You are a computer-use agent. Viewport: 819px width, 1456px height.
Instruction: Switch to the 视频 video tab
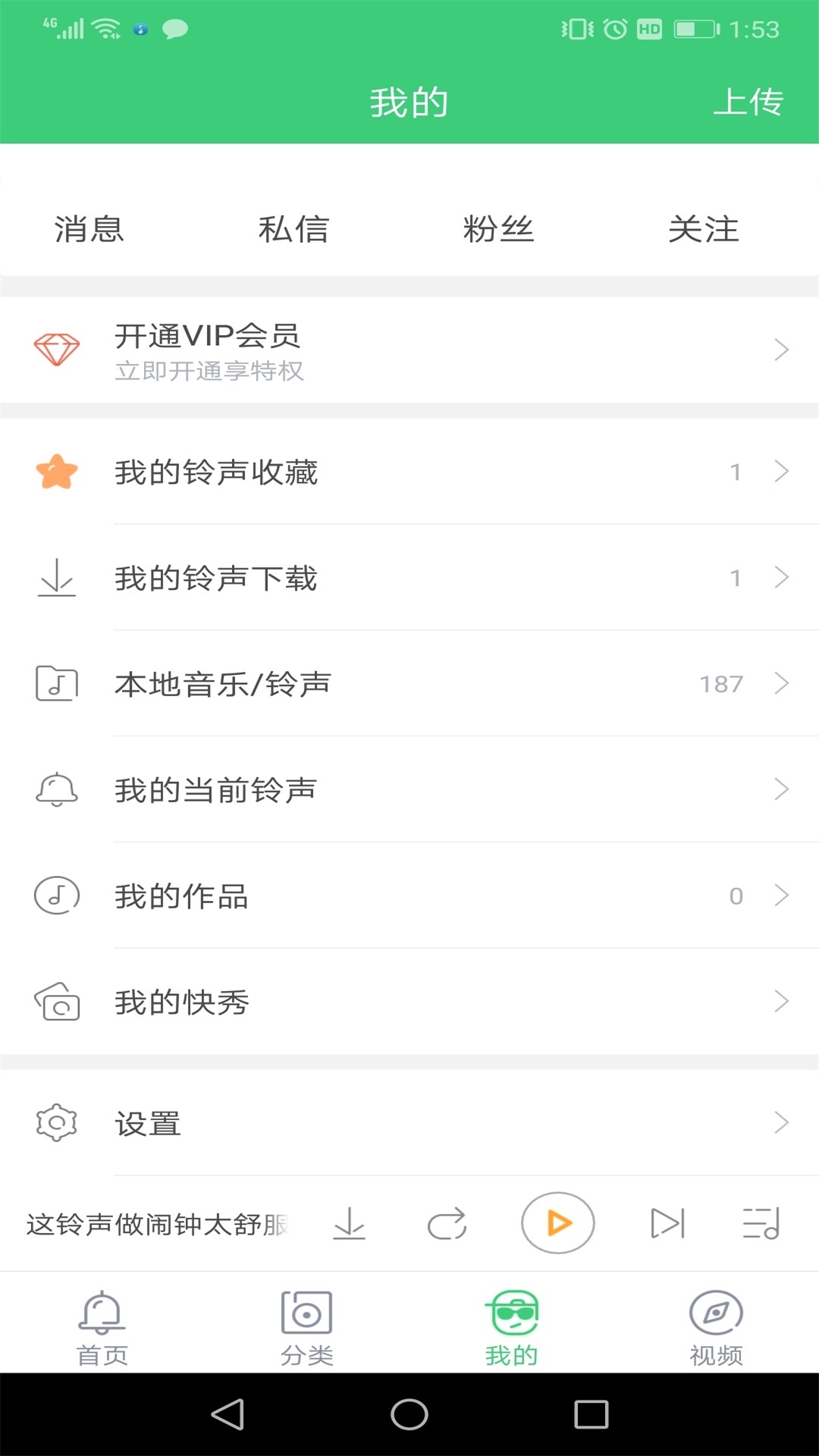tap(716, 1327)
